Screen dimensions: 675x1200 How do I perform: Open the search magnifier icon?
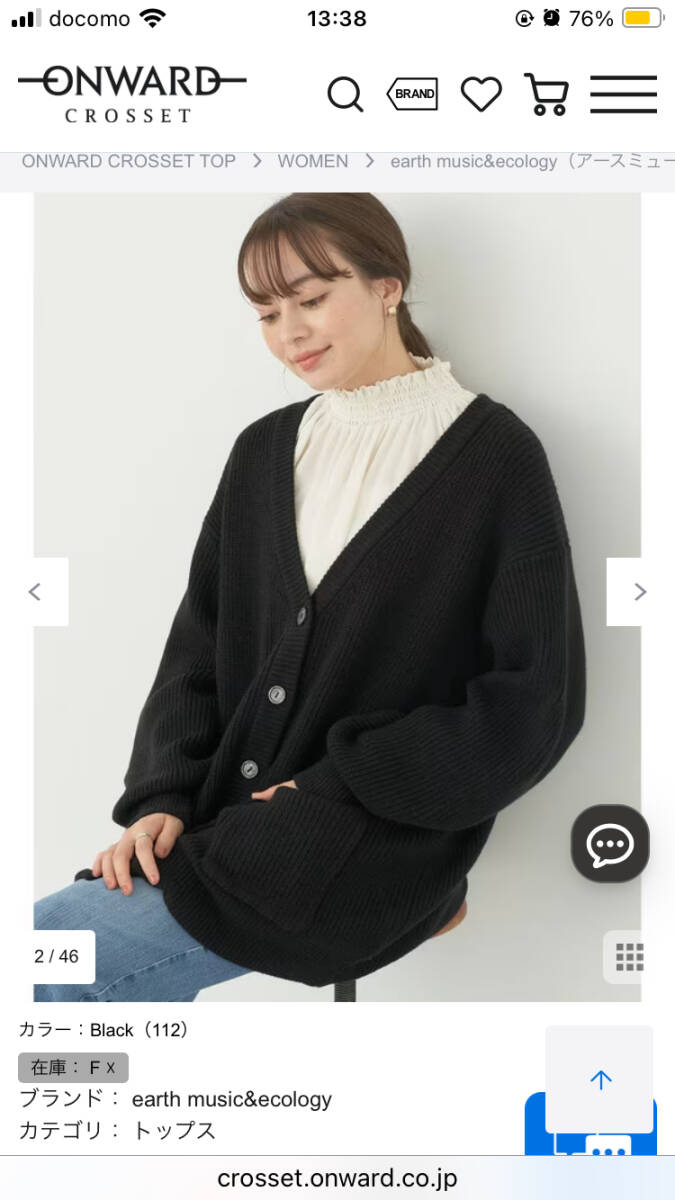(345, 95)
